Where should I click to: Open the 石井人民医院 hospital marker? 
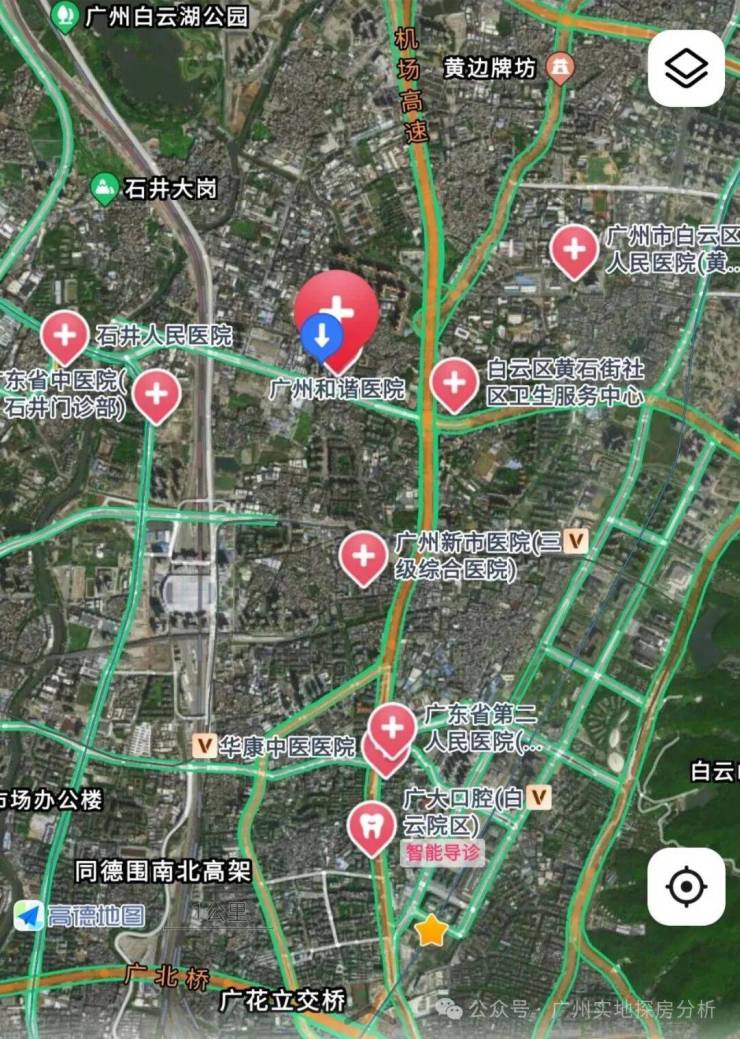coord(65,335)
